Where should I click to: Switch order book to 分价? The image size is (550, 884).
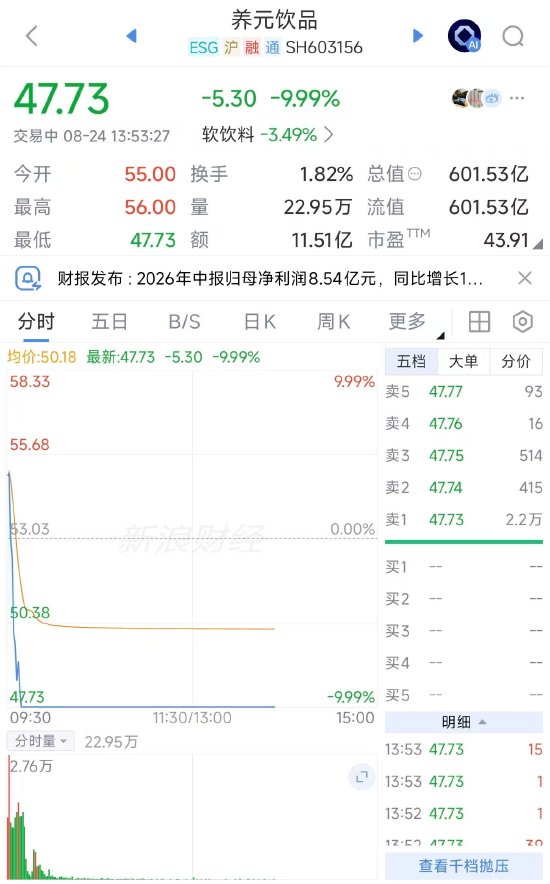click(516, 361)
